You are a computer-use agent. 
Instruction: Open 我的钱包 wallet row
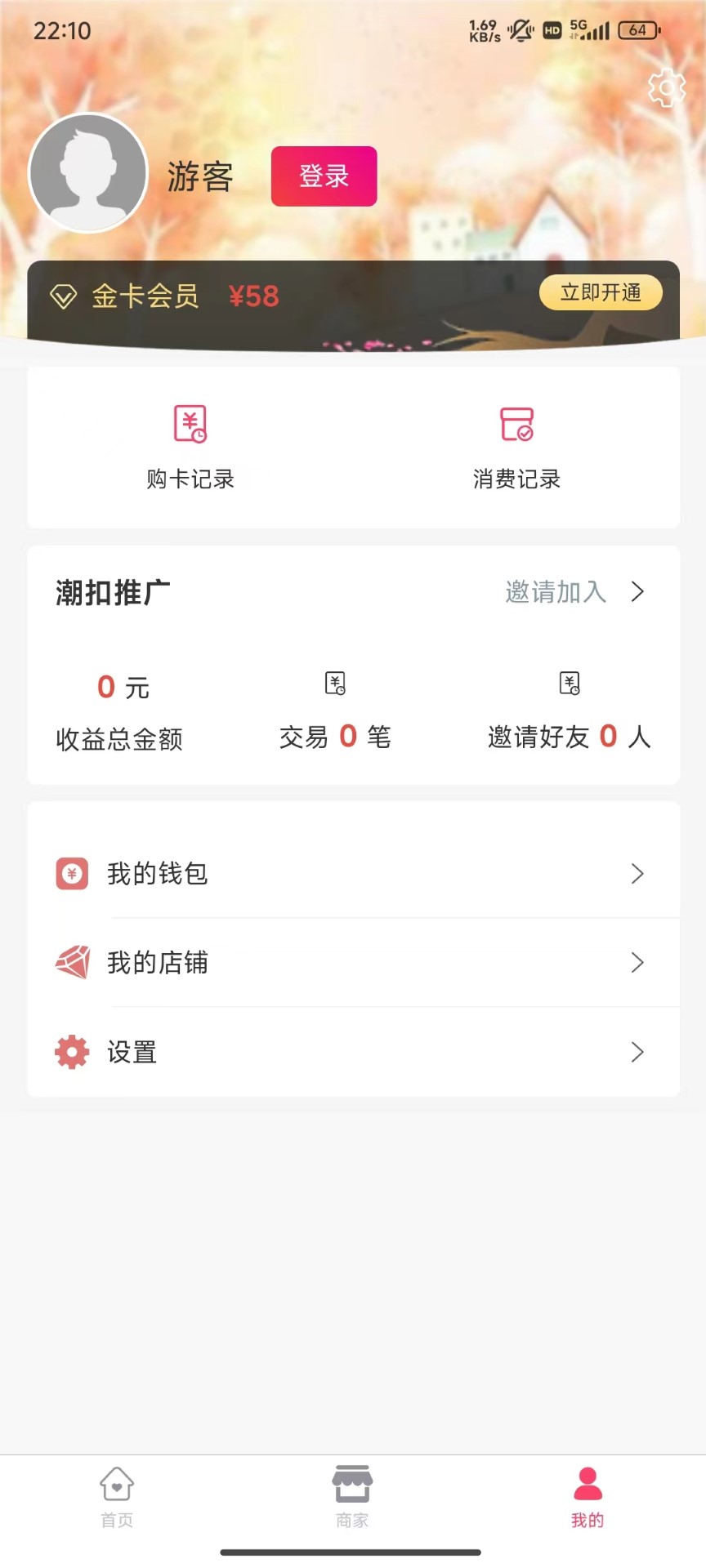click(353, 874)
